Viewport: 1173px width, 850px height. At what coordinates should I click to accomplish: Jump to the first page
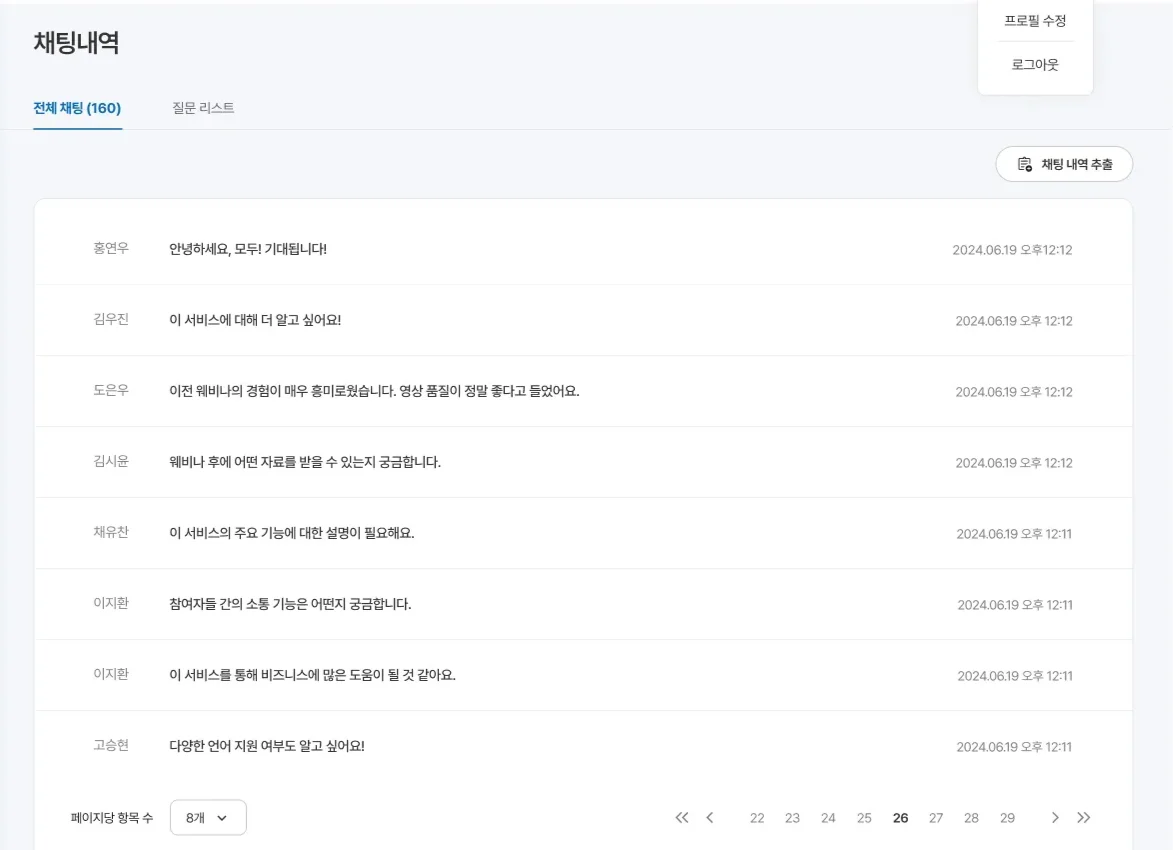pos(682,817)
